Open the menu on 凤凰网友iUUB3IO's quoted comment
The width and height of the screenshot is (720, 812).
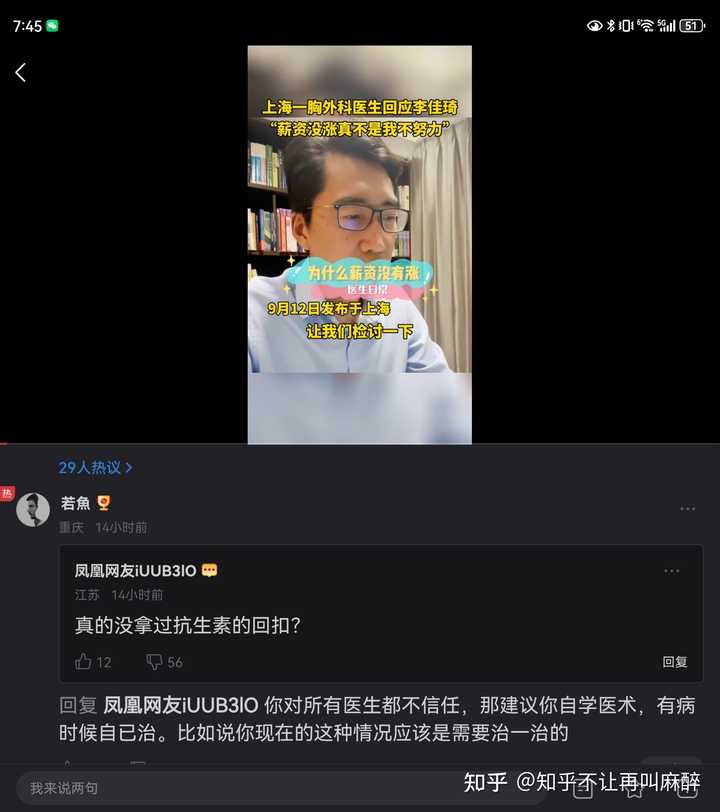(672, 571)
